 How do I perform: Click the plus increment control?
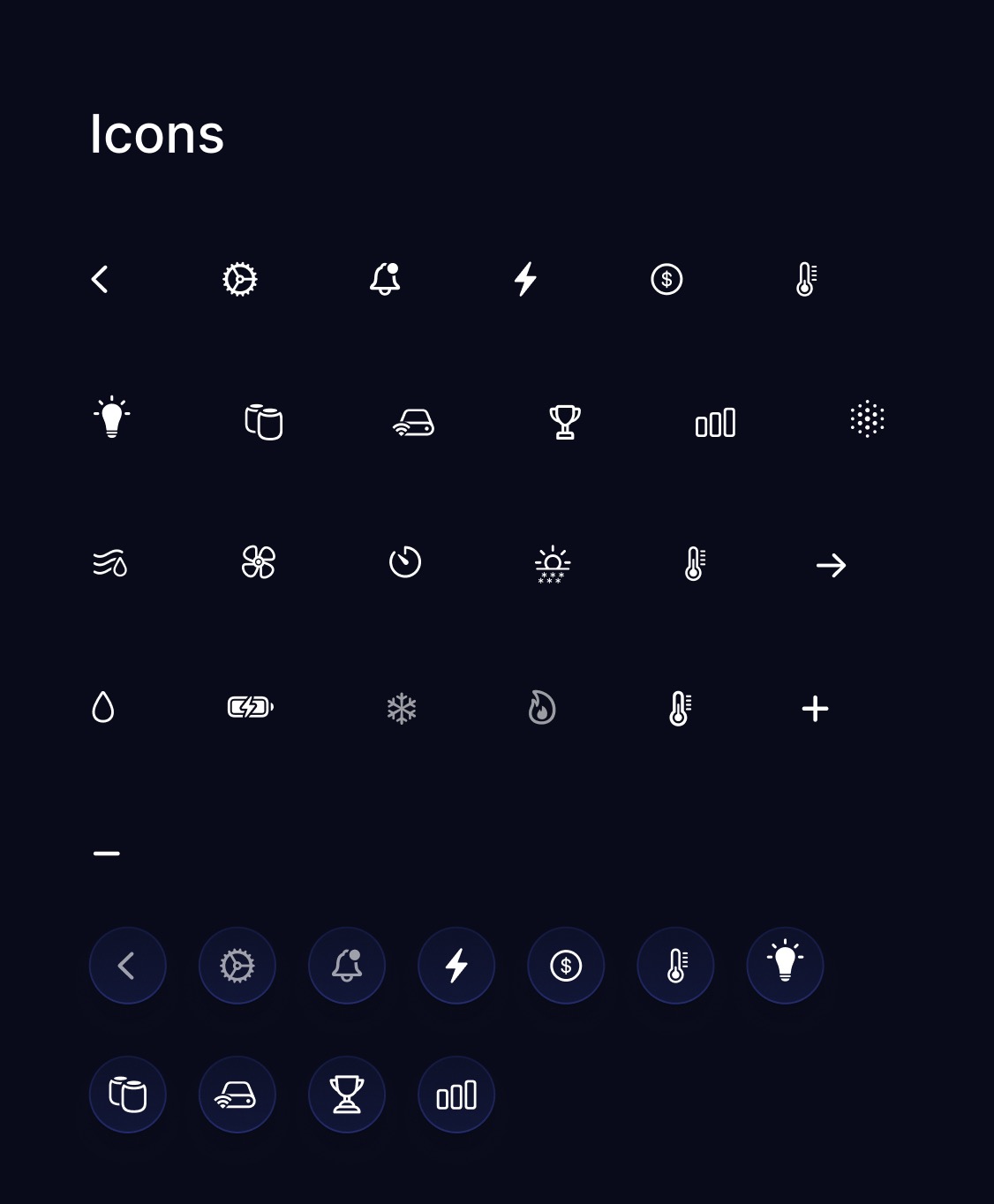(816, 706)
